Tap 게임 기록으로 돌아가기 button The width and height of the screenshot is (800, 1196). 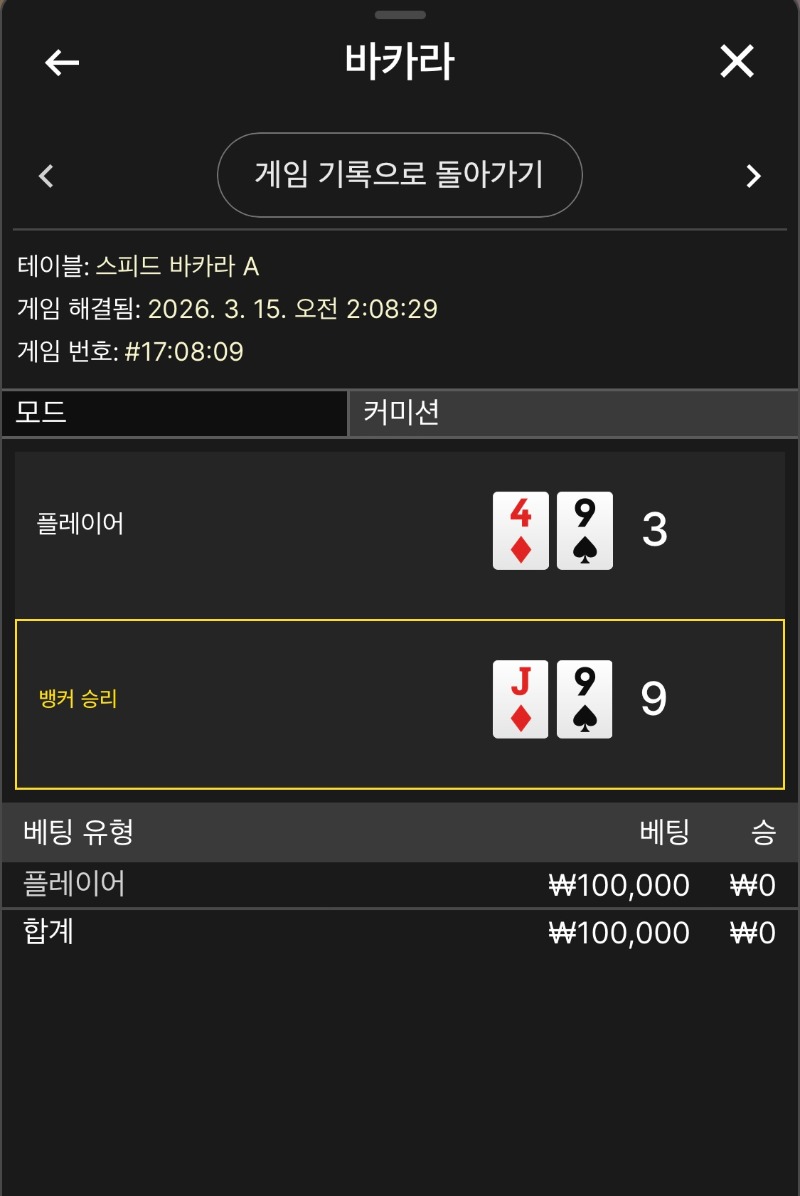[x=399, y=175]
